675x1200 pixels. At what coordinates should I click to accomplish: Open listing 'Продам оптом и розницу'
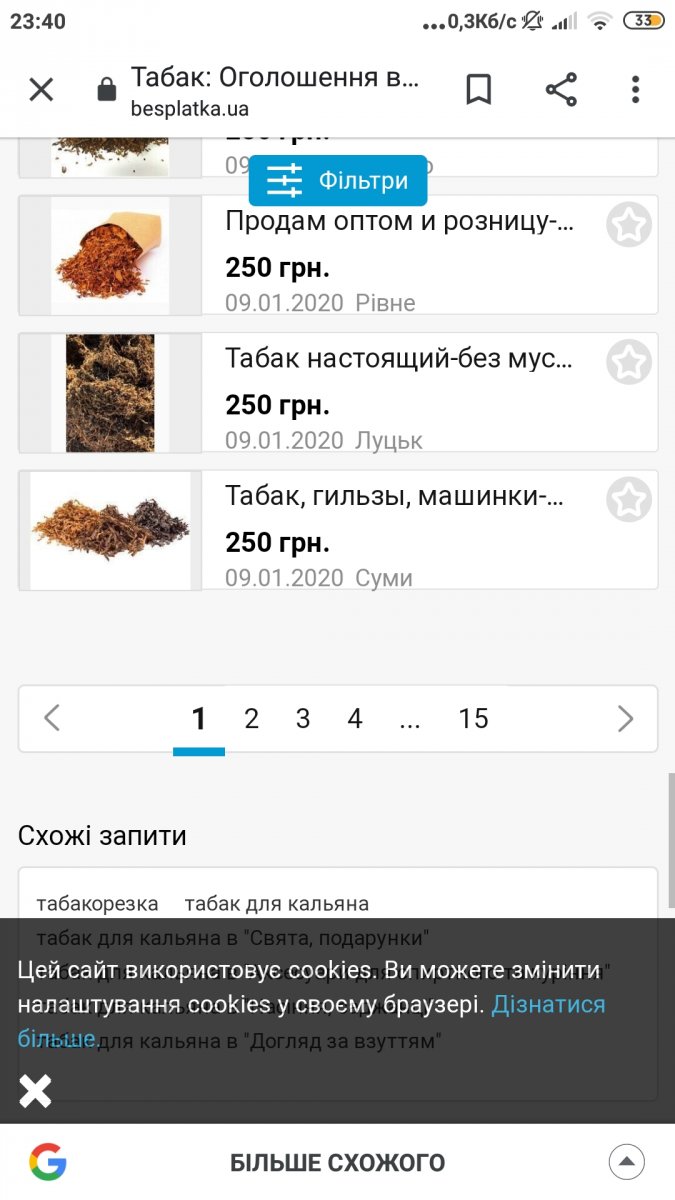[x=400, y=222]
